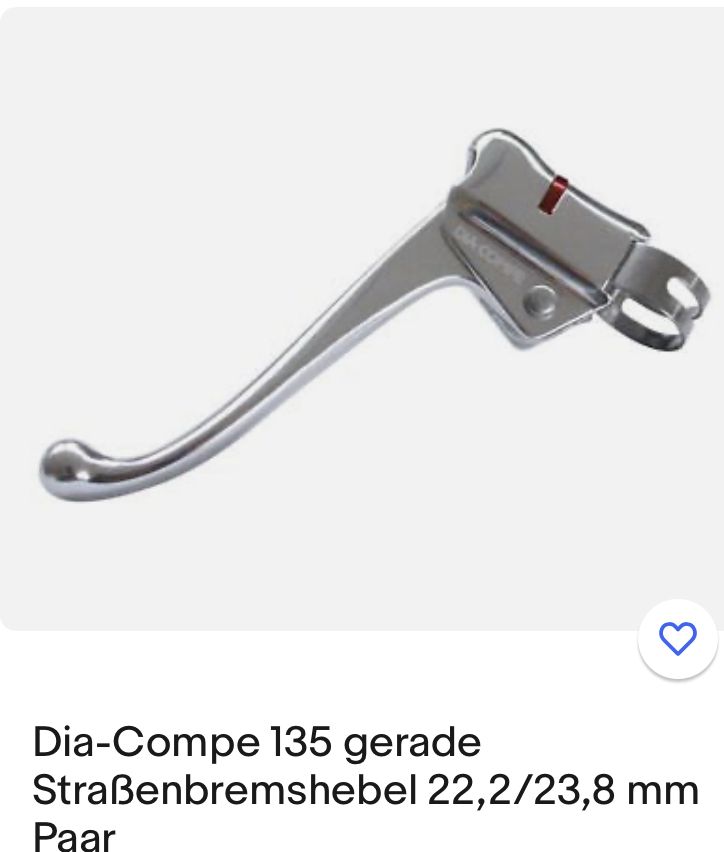Open the Dia-Compe 135 brake lever listing
The image size is (724, 852).
(x=365, y=790)
